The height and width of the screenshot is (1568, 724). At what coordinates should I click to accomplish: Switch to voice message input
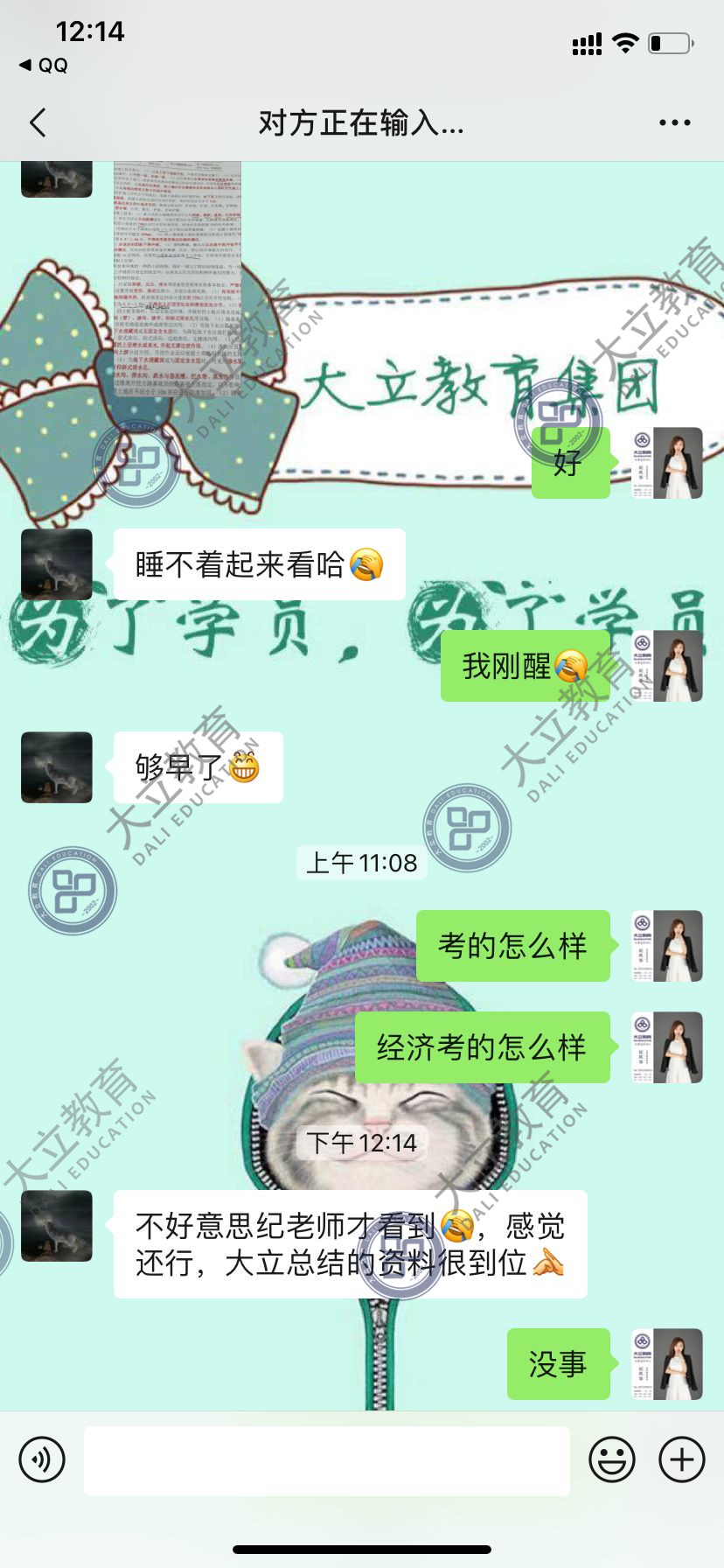42,1459
